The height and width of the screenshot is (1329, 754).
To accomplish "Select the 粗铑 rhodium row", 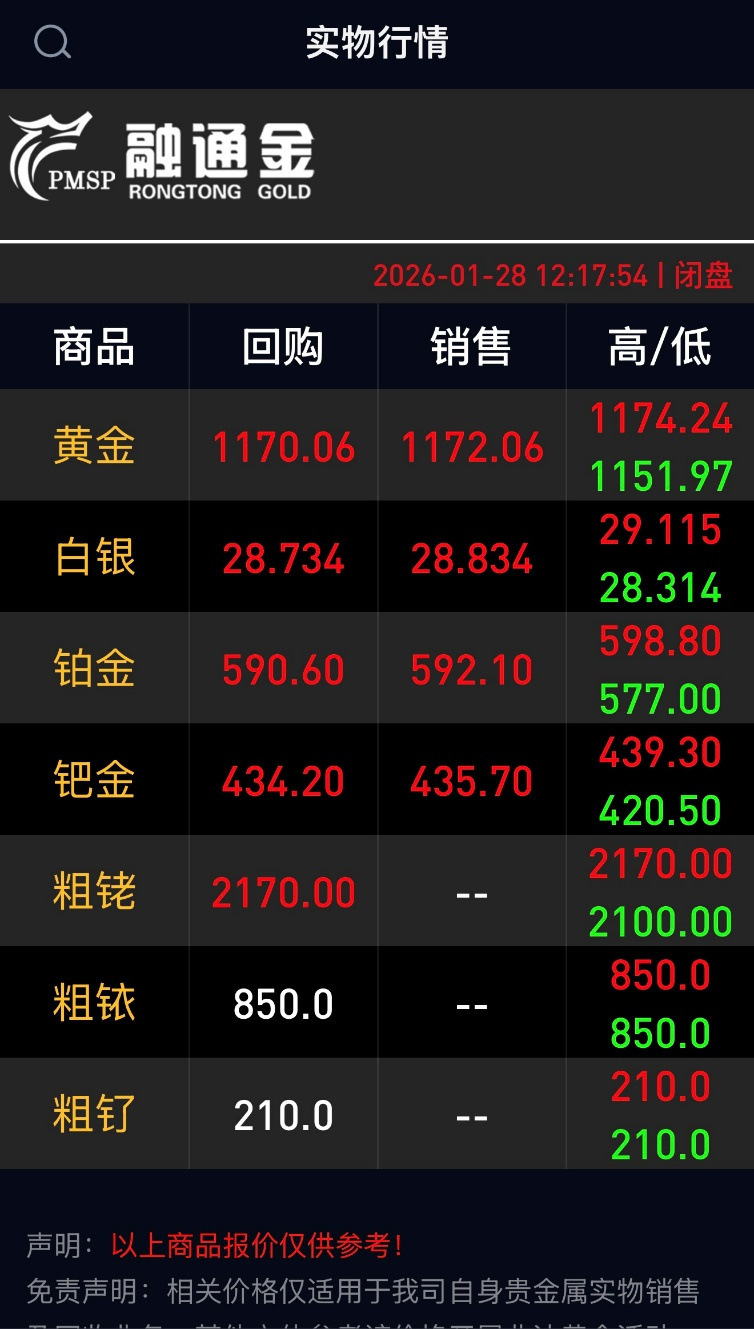I will tap(93, 891).
